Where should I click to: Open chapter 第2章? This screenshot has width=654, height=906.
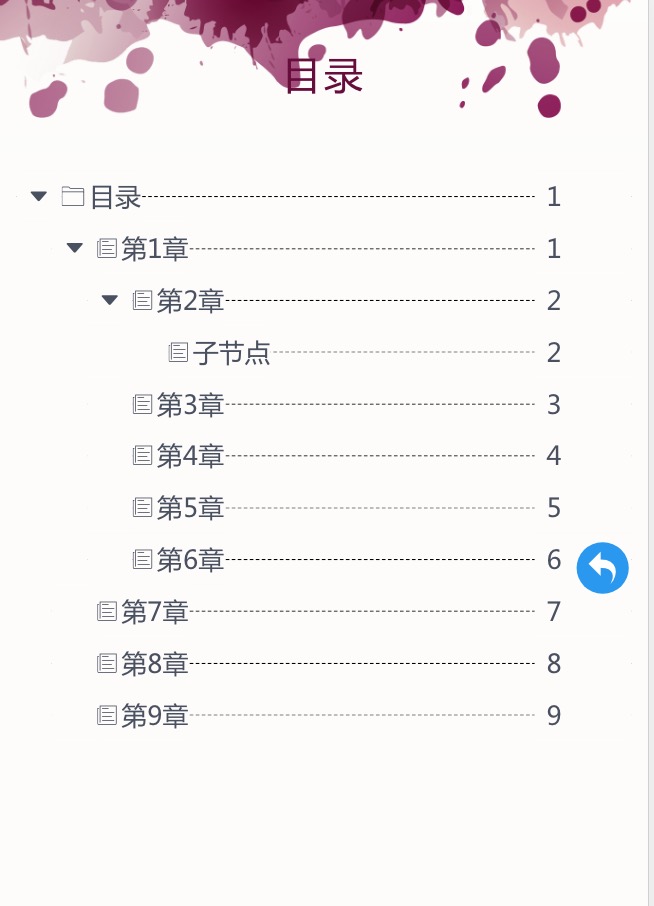tap(190, 301)
